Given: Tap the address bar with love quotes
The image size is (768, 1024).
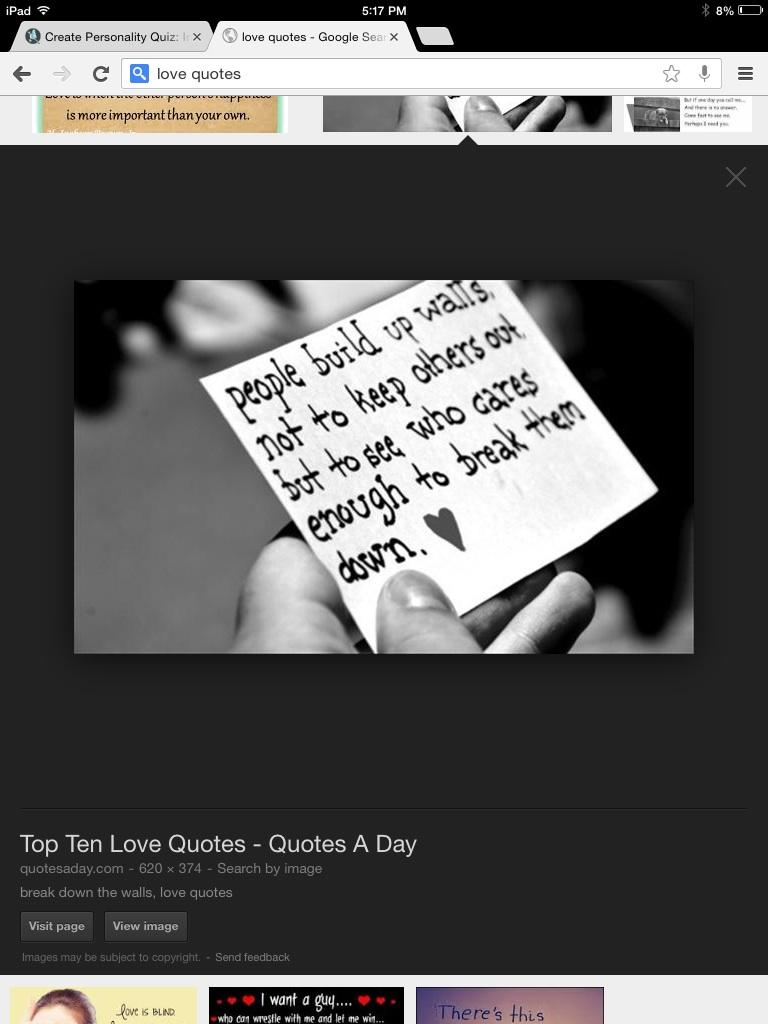Looking at the screenshot, I should point(400,74).
